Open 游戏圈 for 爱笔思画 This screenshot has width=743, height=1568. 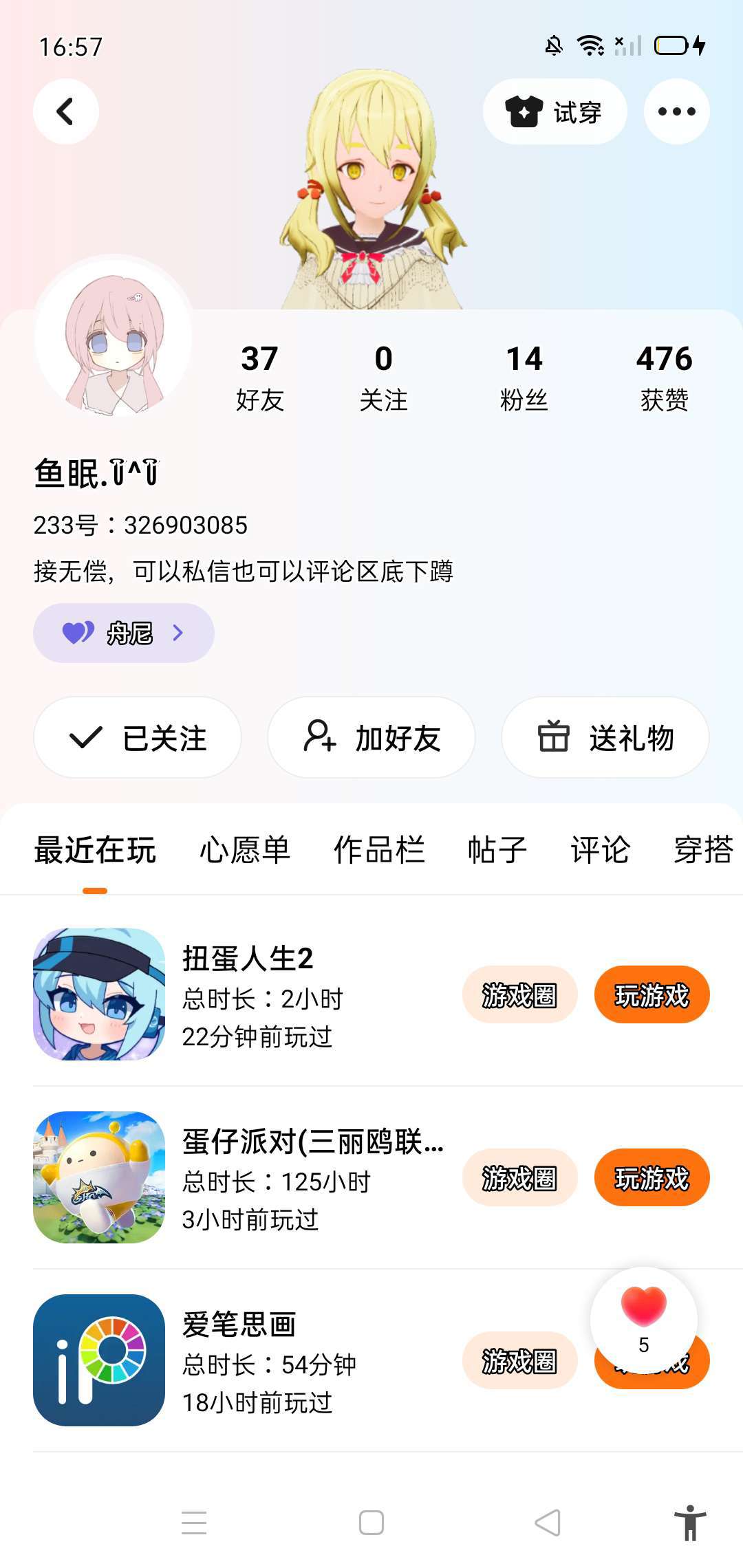[x=519, y=1360]
